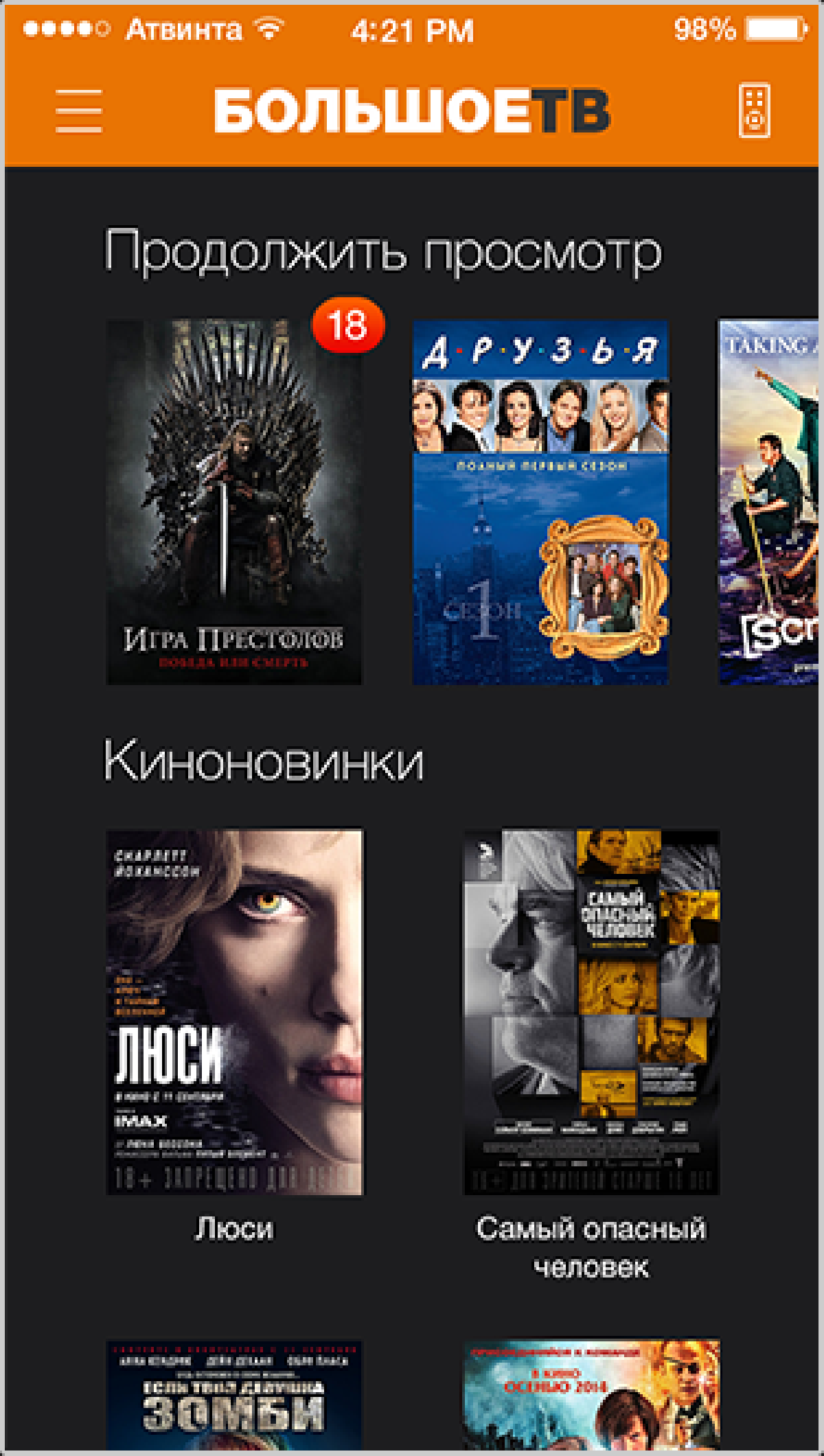Open the partially visible Scrubs poster
Screen dimensions: 824x1456
[x=769, y=501]
